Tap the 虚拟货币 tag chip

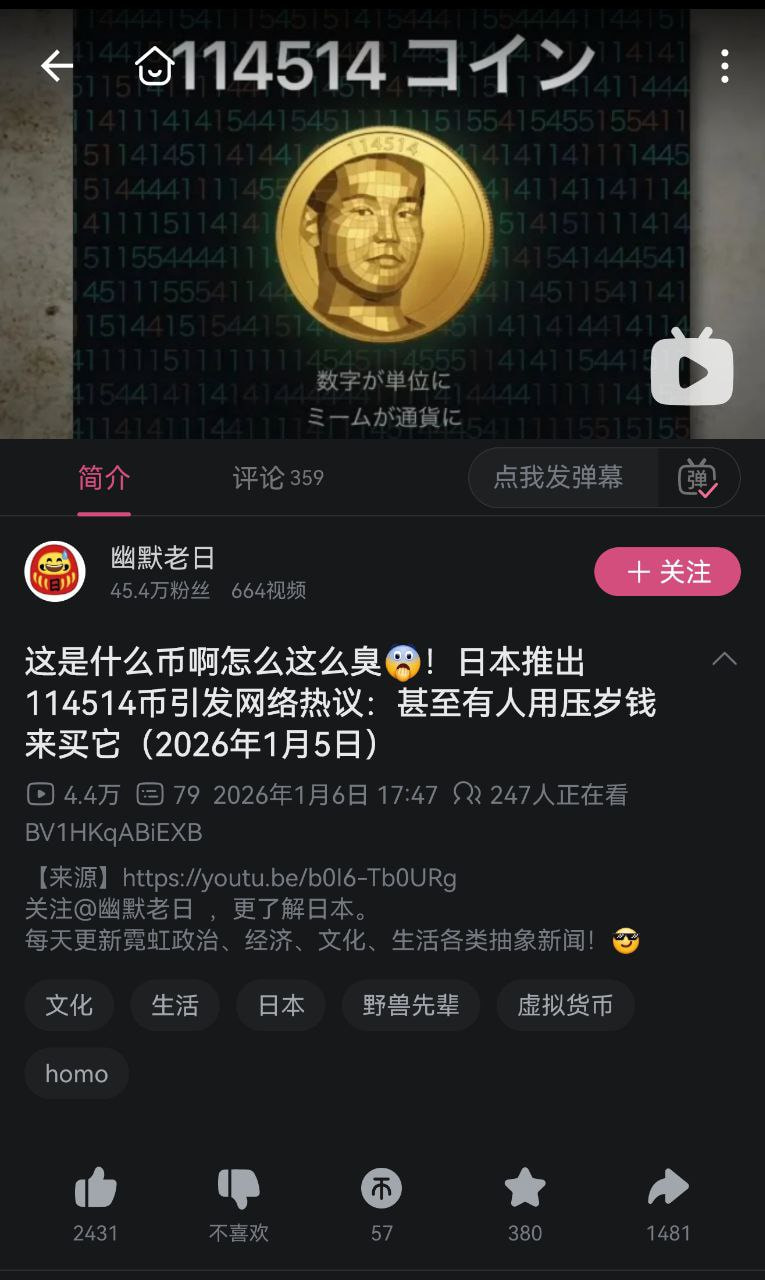pyautogui.click(x=565, y=1005)
